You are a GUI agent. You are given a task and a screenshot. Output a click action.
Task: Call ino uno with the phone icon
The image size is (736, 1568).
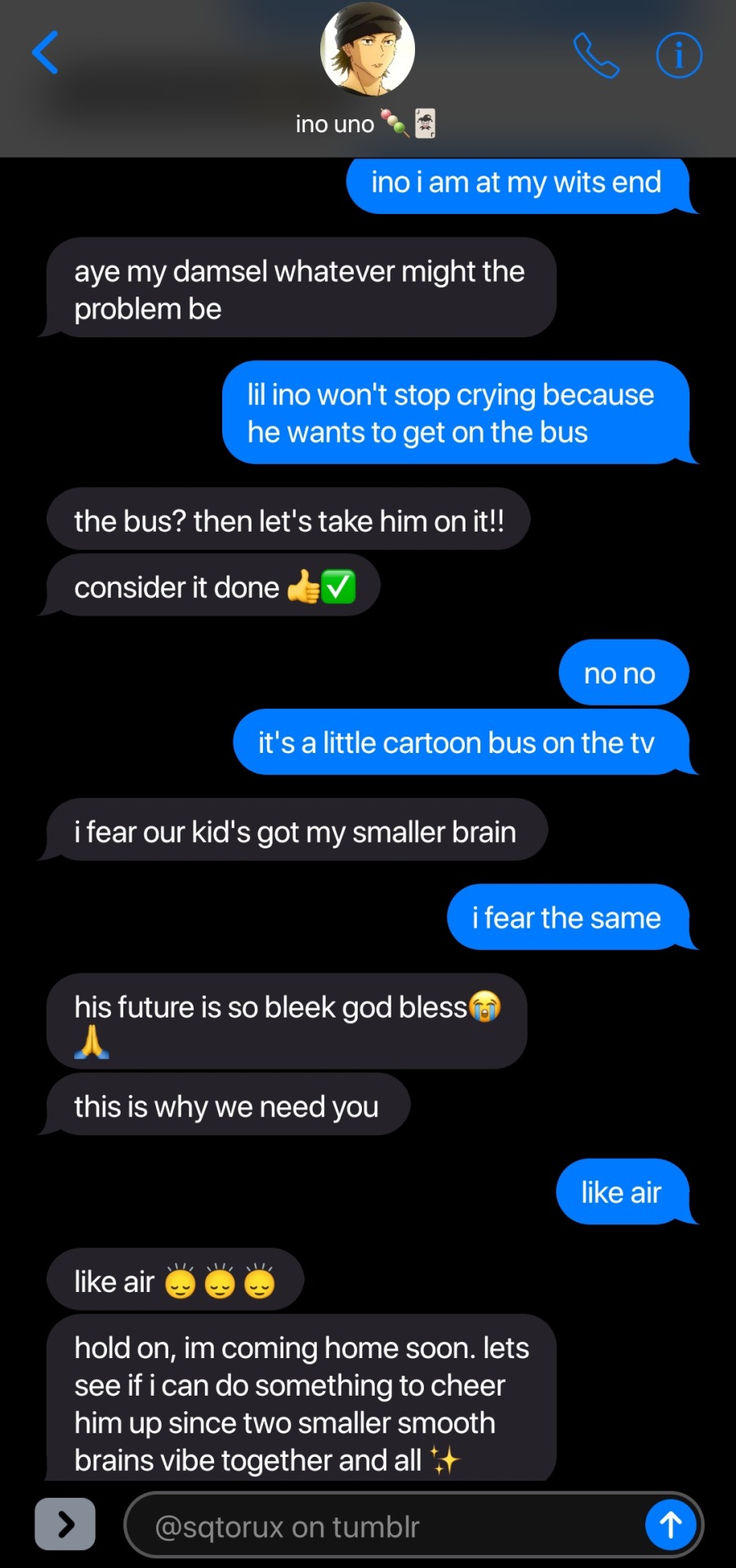[596, 56]
